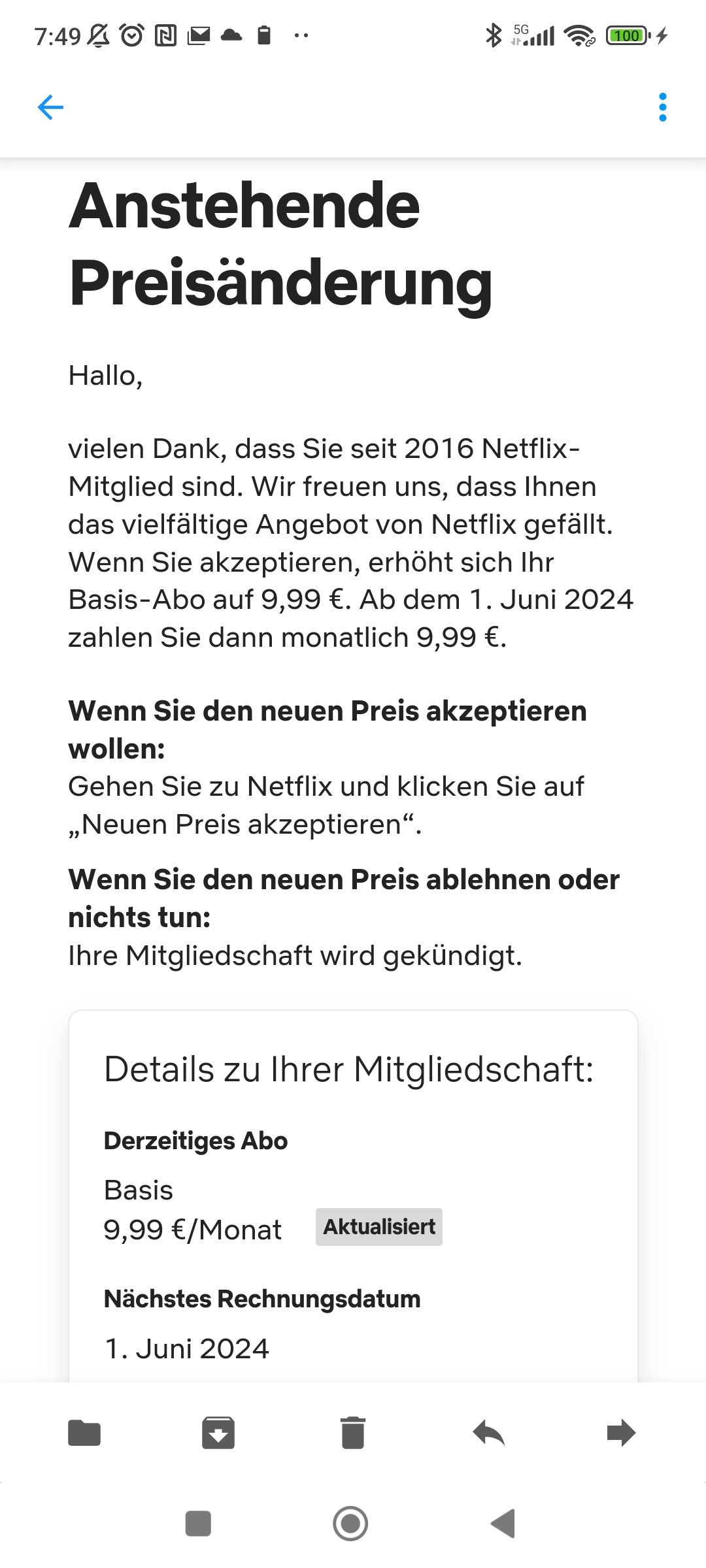Forward this email
Viewport: 706px width, 1568px height.
621,1433
